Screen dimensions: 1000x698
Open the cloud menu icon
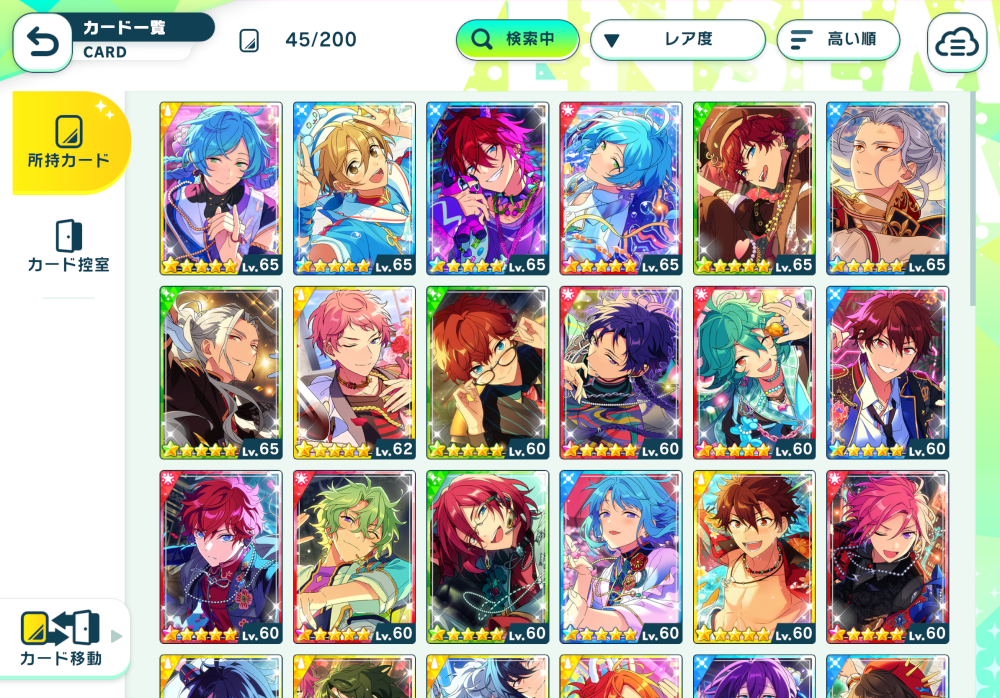[956, 42]
